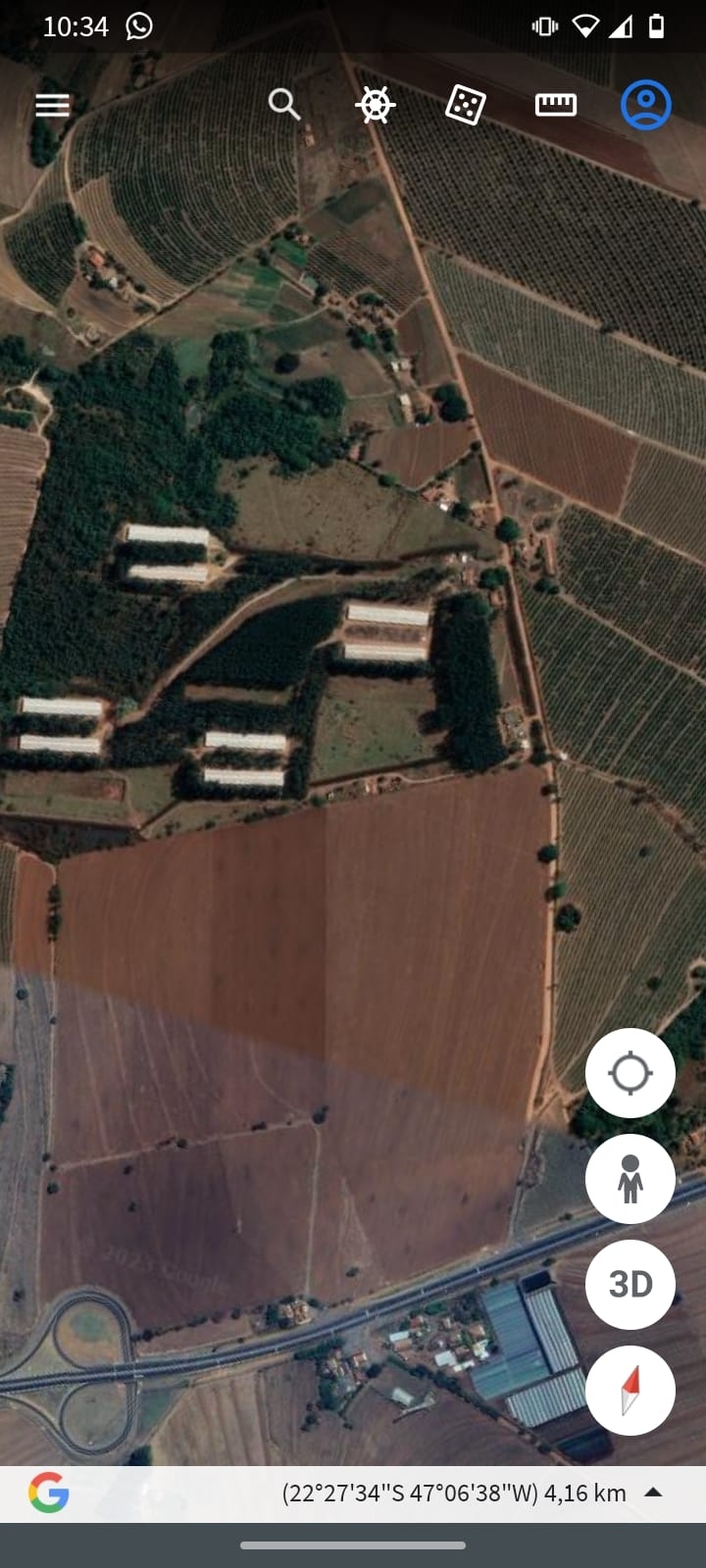Open the search magnifier
This screenshot has width=706, height=1568.
[284, 104]
